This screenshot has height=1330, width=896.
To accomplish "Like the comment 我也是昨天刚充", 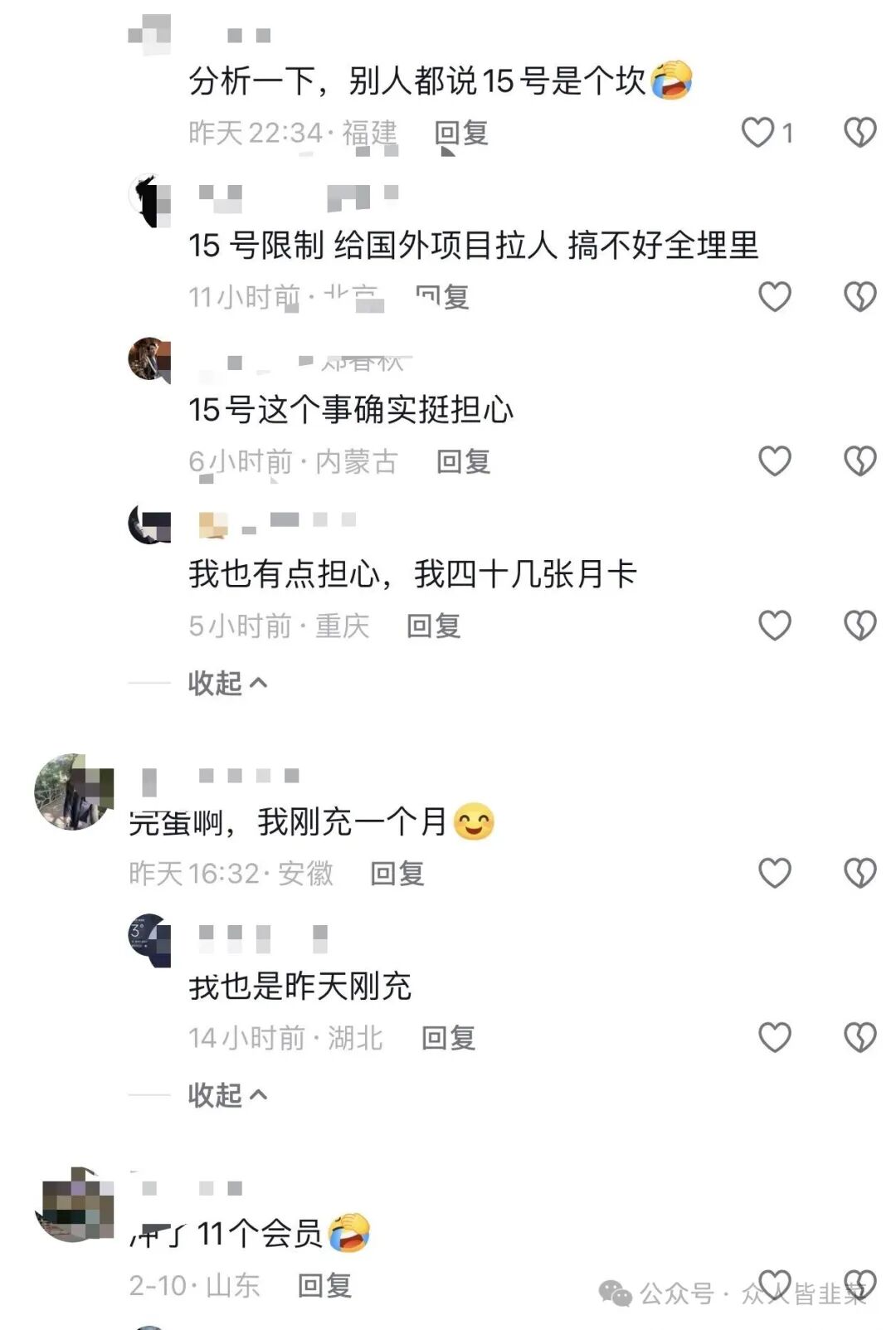I will point(774,1037).
